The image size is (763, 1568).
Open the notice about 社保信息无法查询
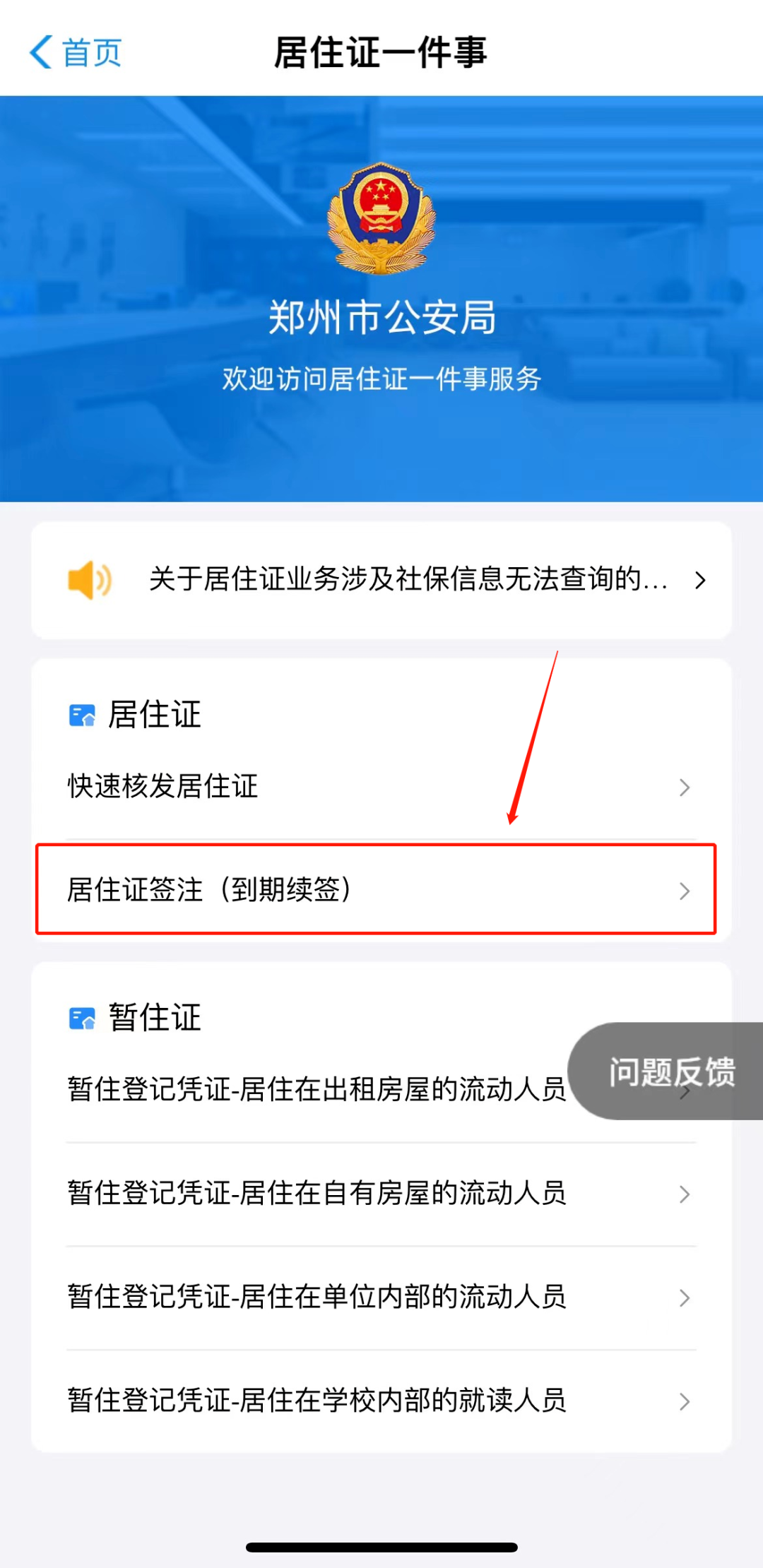point(408,580)
